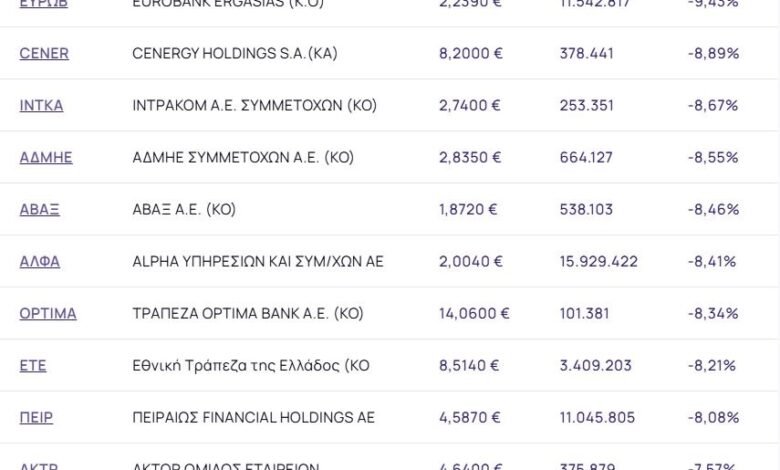Follow the ΠΕΙΡ ticker link
The width and height of the screenshot is (780, 470).
[36, 417]
